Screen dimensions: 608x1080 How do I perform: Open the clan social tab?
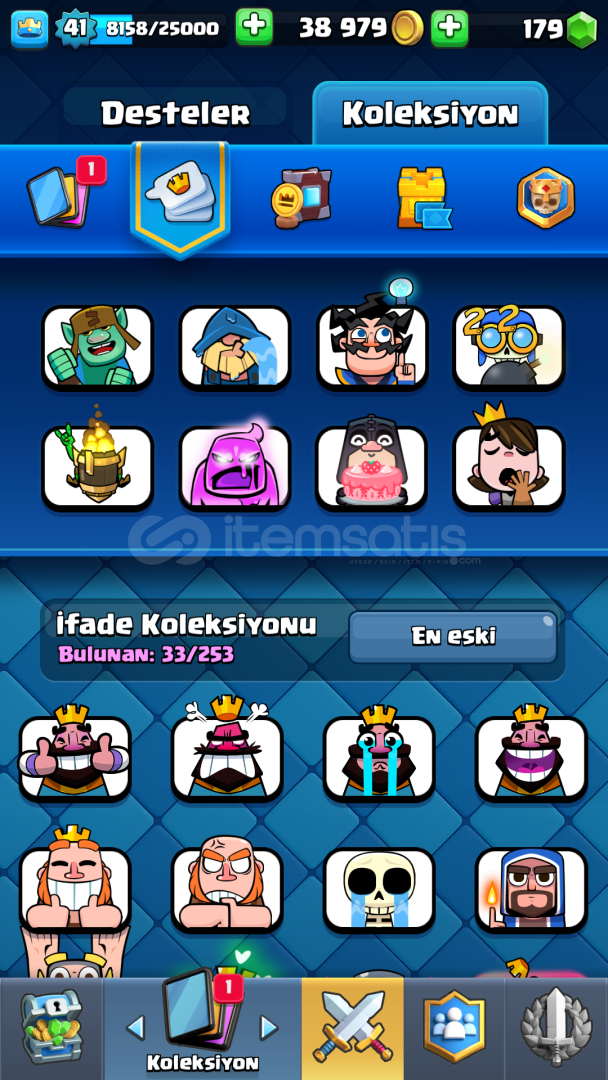click(x=454, y=1028)
